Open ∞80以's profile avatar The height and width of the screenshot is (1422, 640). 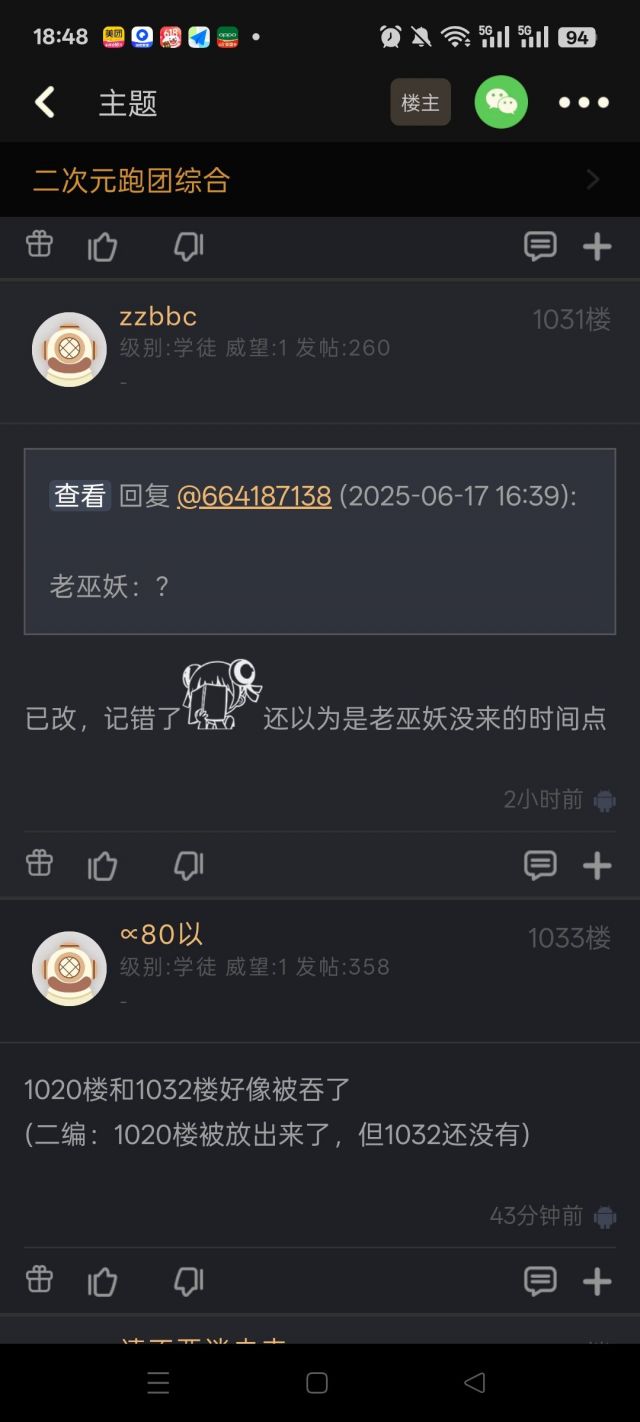coord(69,968)
